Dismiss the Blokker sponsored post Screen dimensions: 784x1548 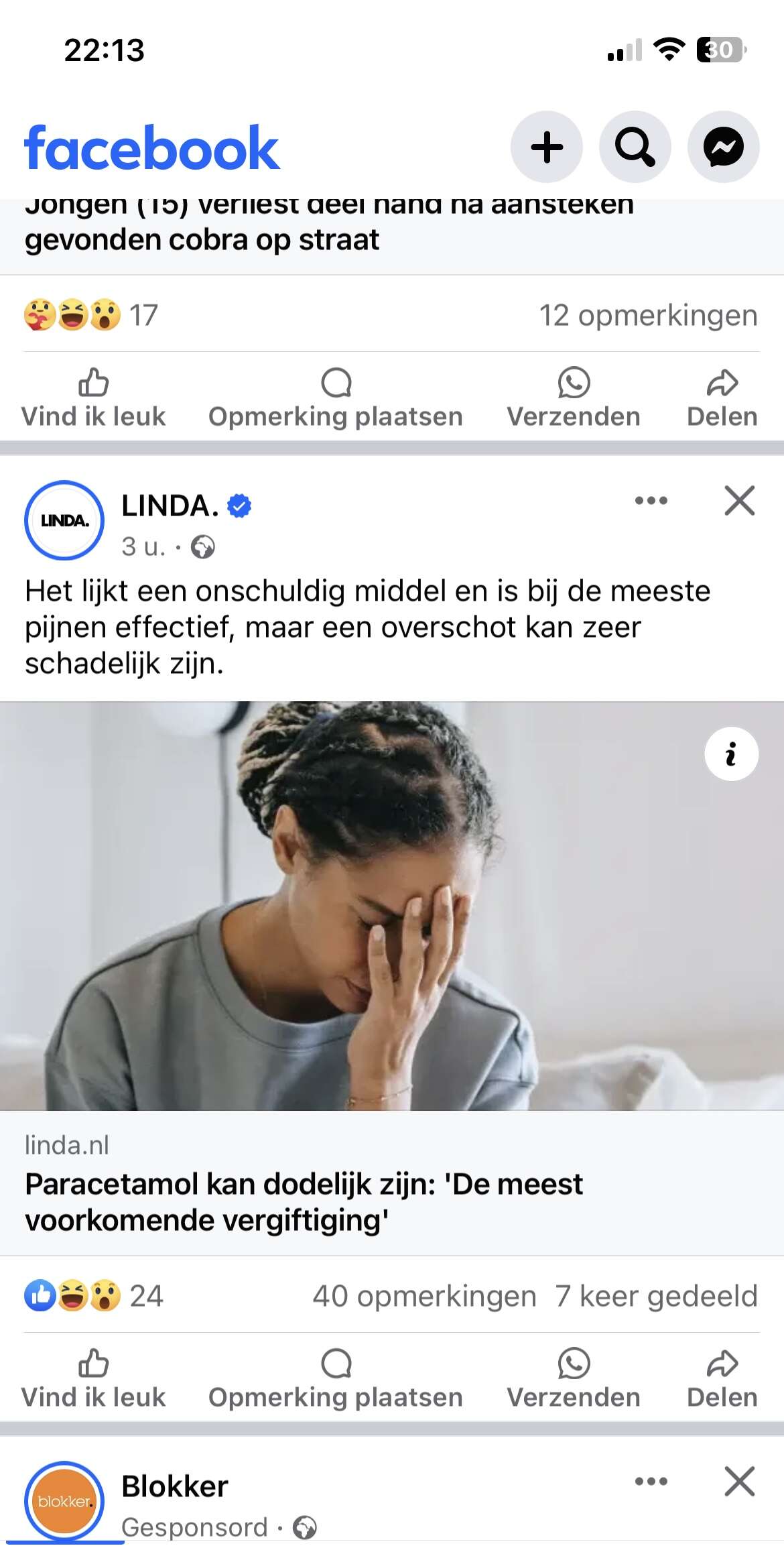pos(740,1481)
